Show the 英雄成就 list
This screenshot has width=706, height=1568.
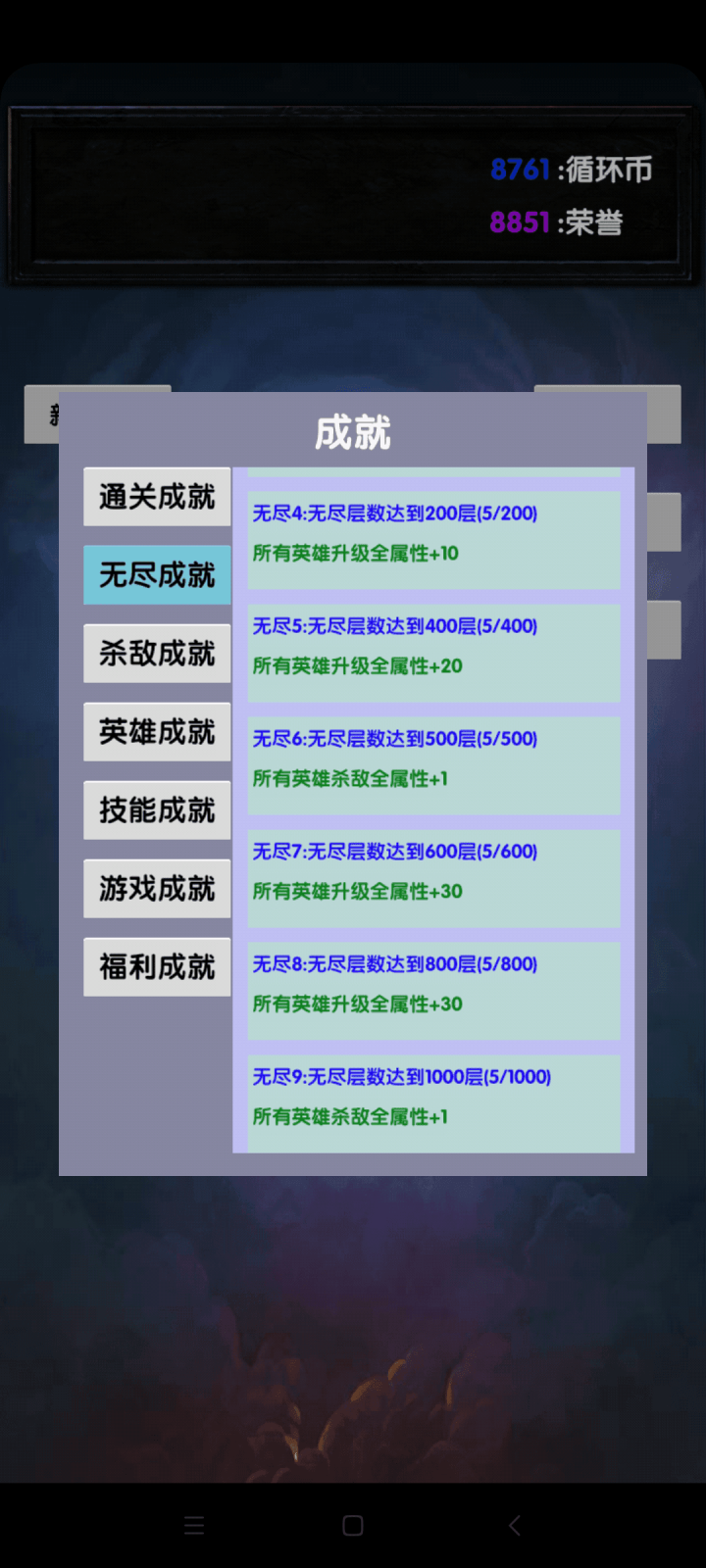pos(157,732)
